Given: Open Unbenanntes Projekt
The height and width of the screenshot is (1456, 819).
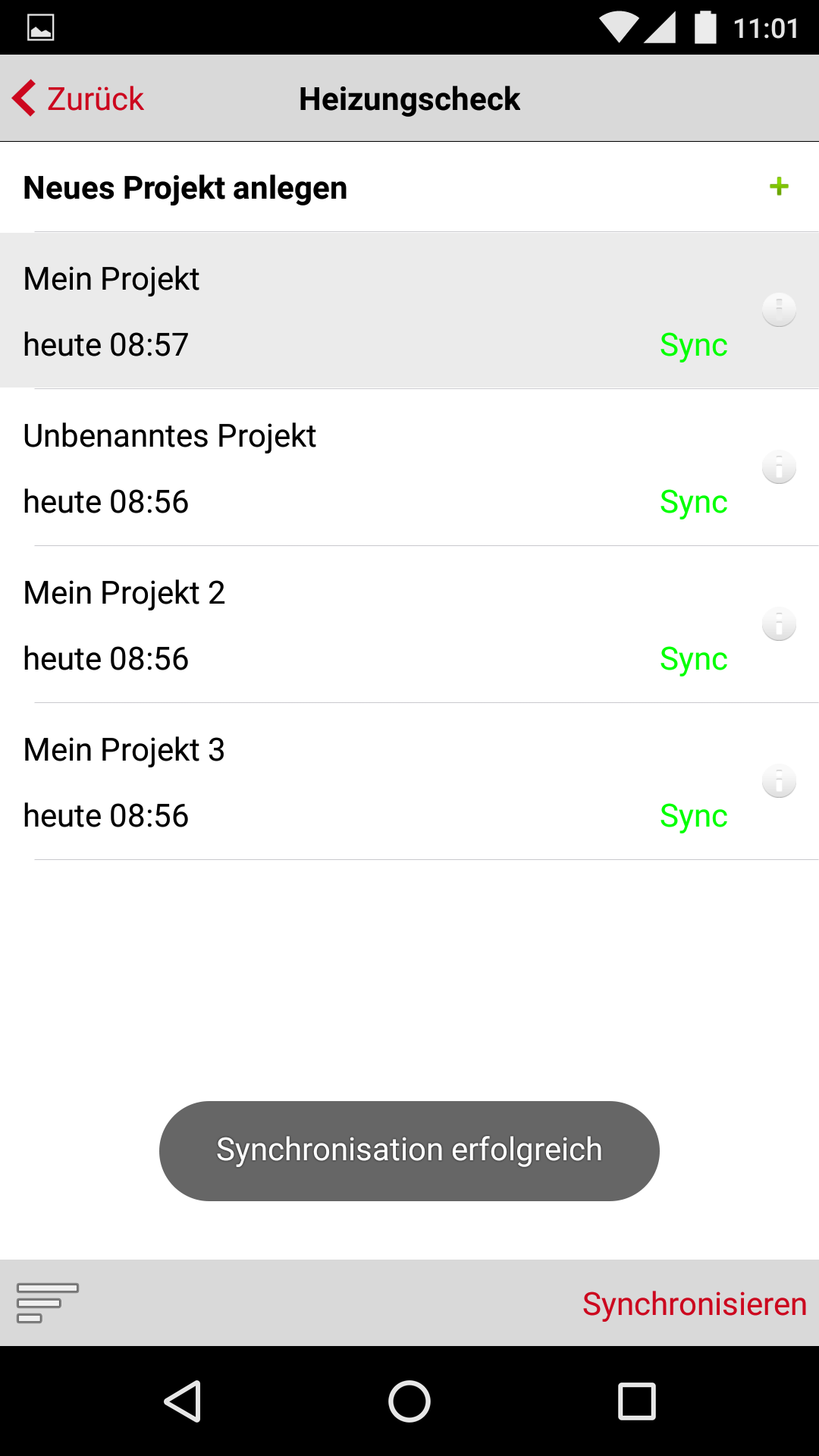Looking at the screenshot, I should pos(341,468).
